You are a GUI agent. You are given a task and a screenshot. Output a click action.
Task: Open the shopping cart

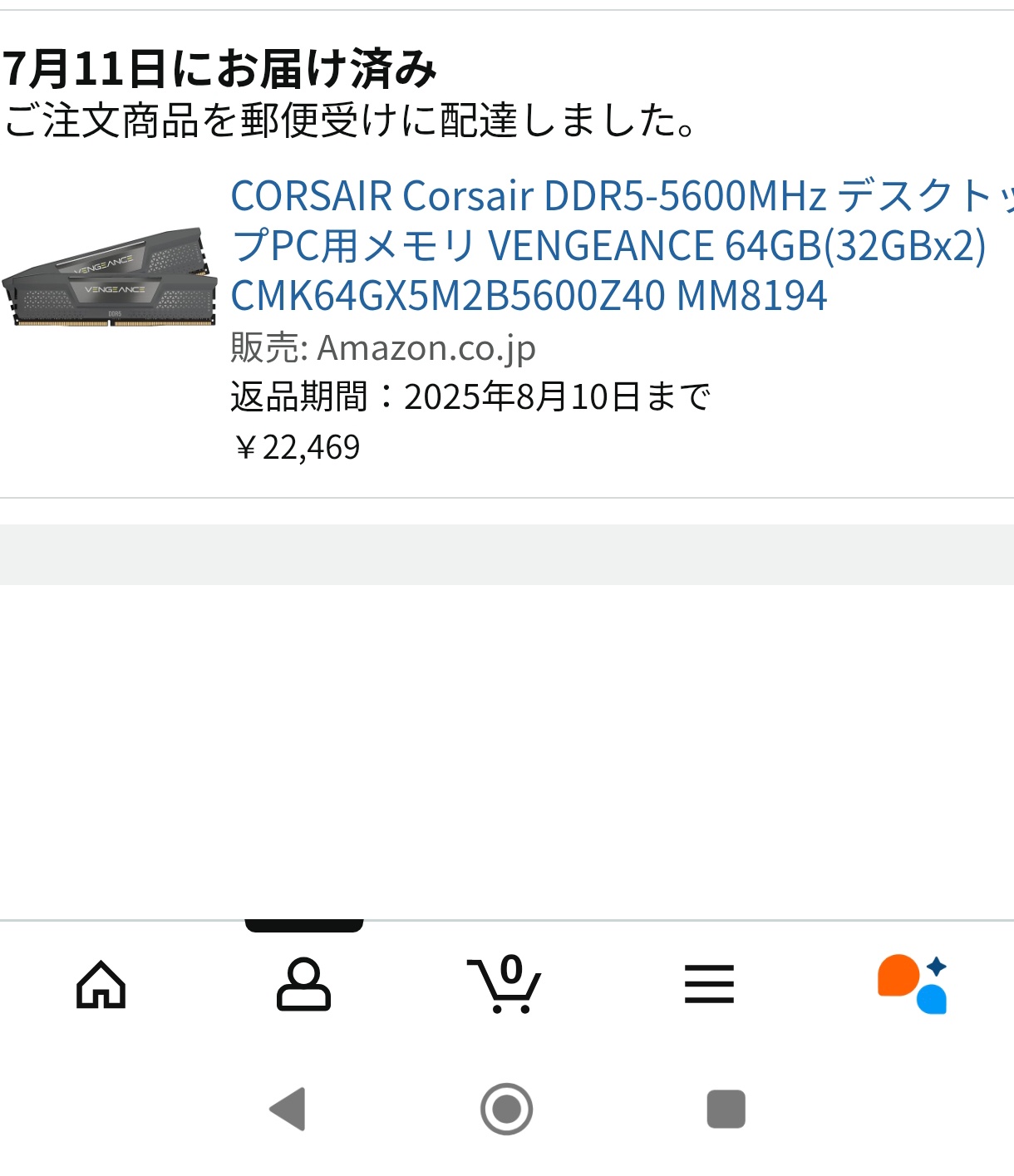coord(505,985)
